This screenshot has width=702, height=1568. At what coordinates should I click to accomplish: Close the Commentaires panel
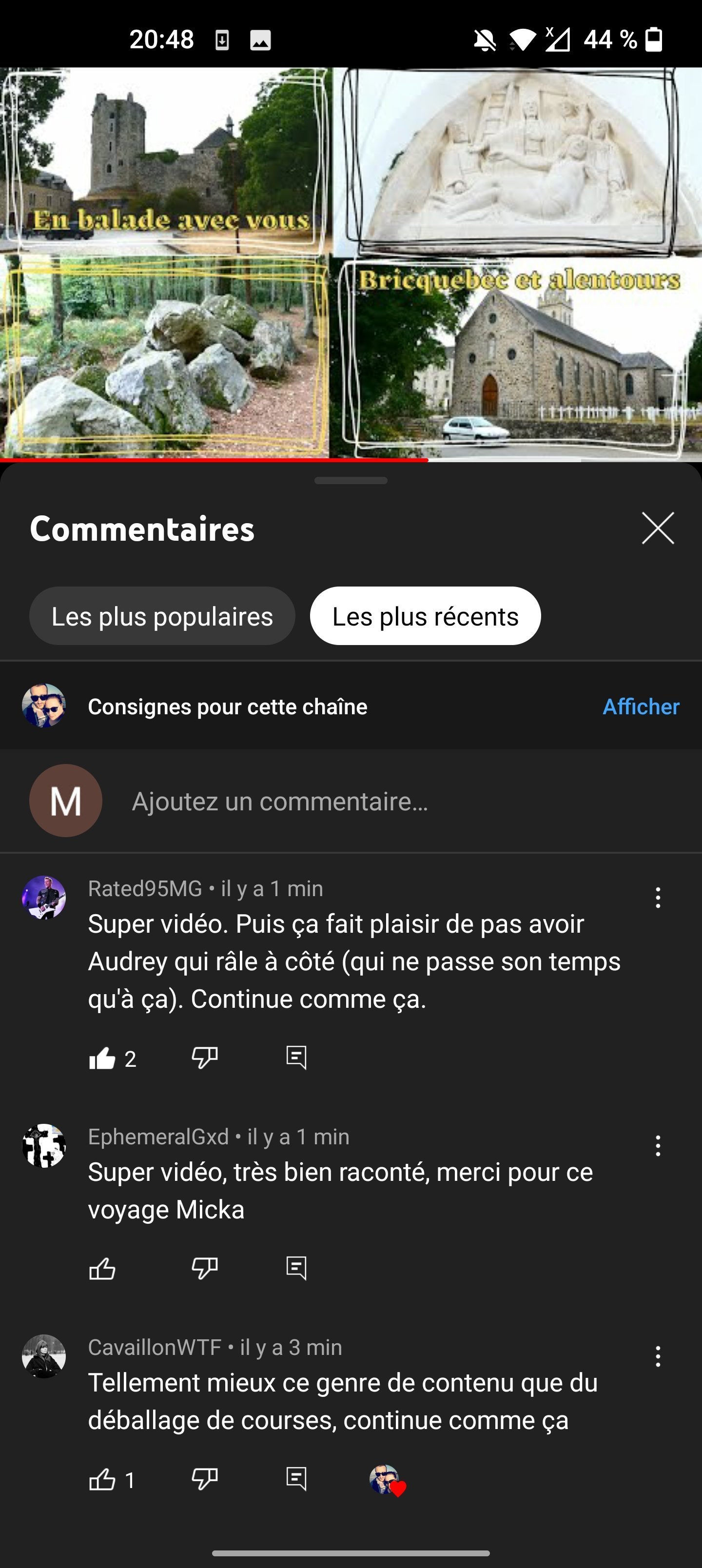point(658,528)
